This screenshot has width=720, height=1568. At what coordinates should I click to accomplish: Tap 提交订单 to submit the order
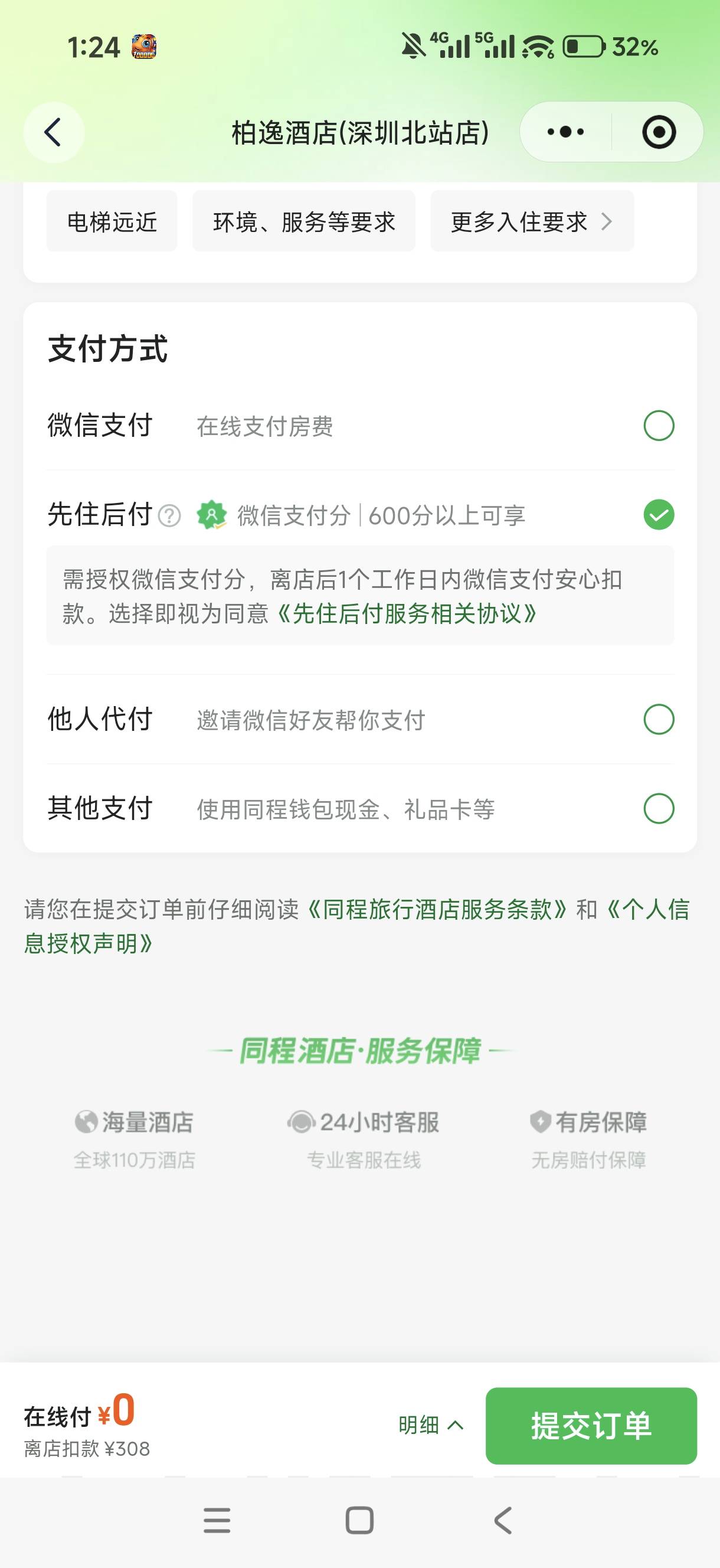click(x=591, y=1426)
